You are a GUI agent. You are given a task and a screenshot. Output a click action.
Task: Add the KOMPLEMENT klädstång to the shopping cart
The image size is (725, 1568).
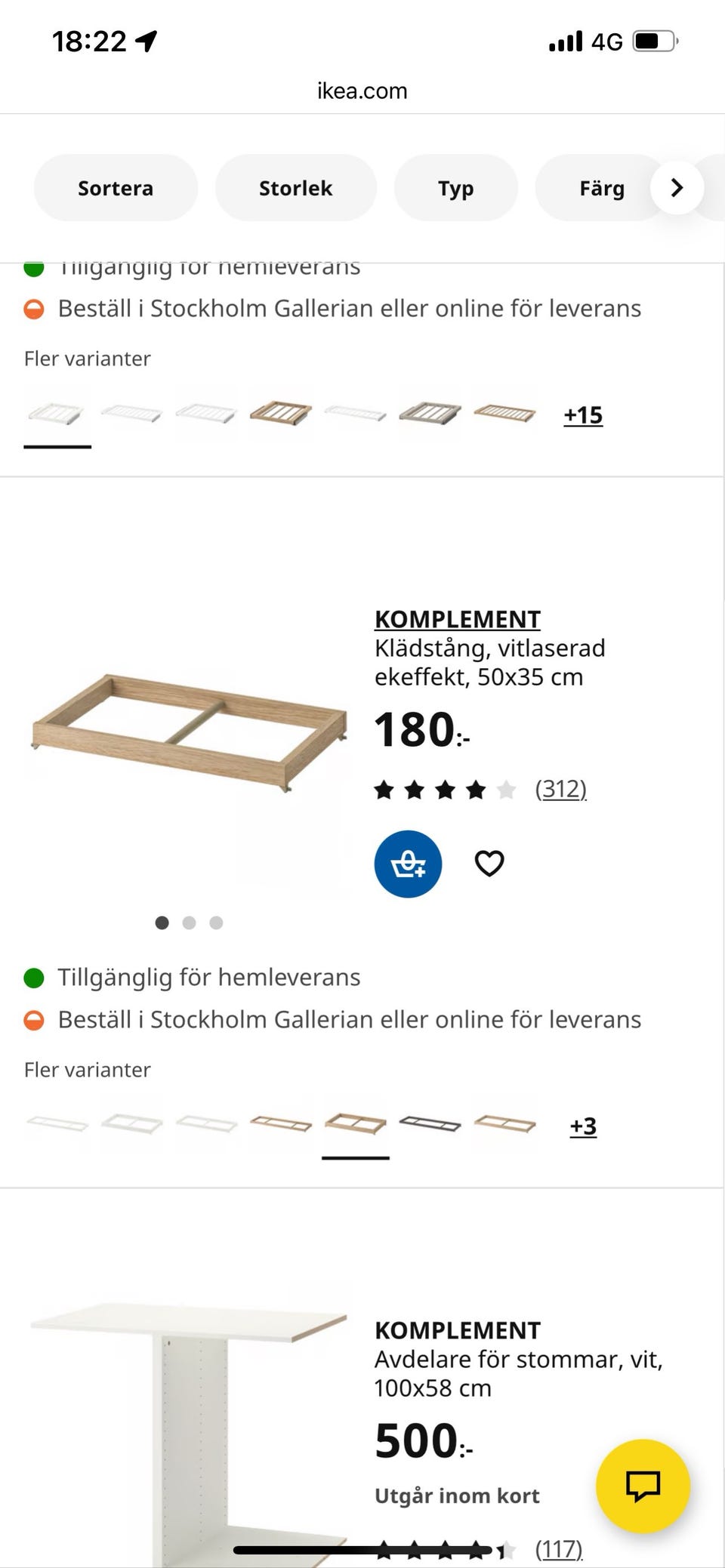[x=408, y=864]
